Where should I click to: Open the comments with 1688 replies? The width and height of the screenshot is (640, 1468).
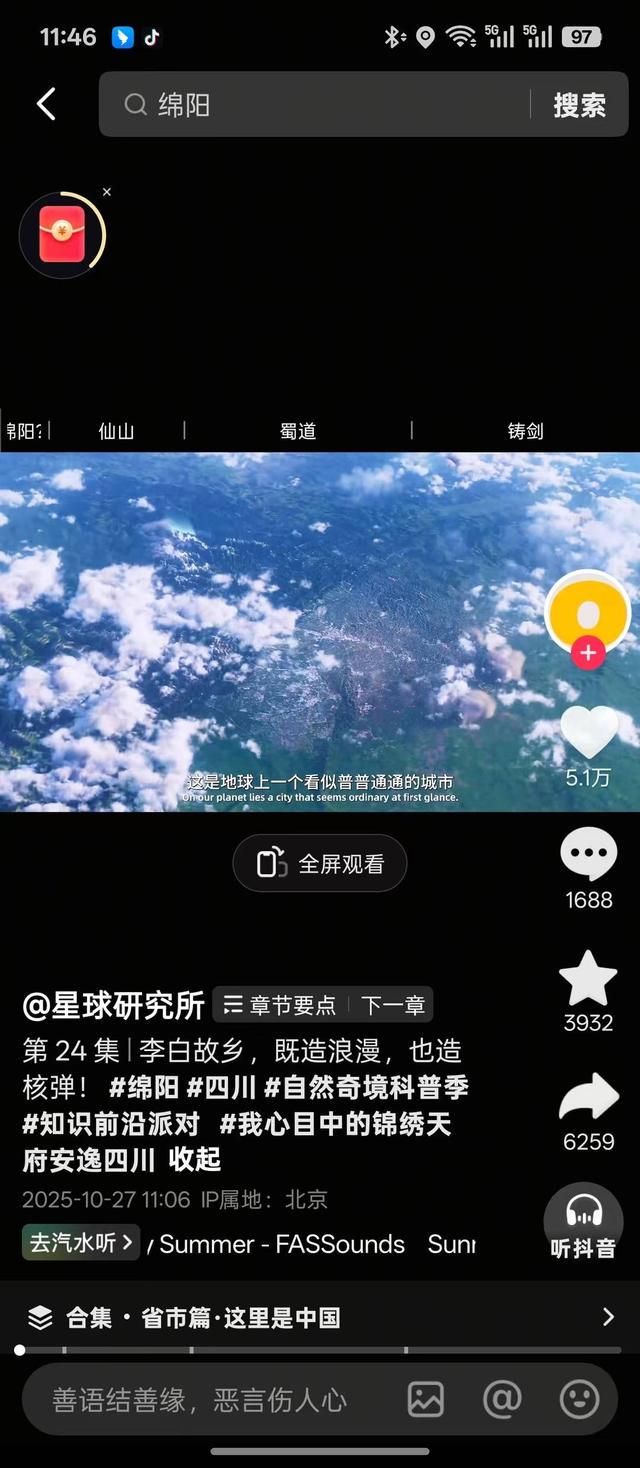point(588,856)
